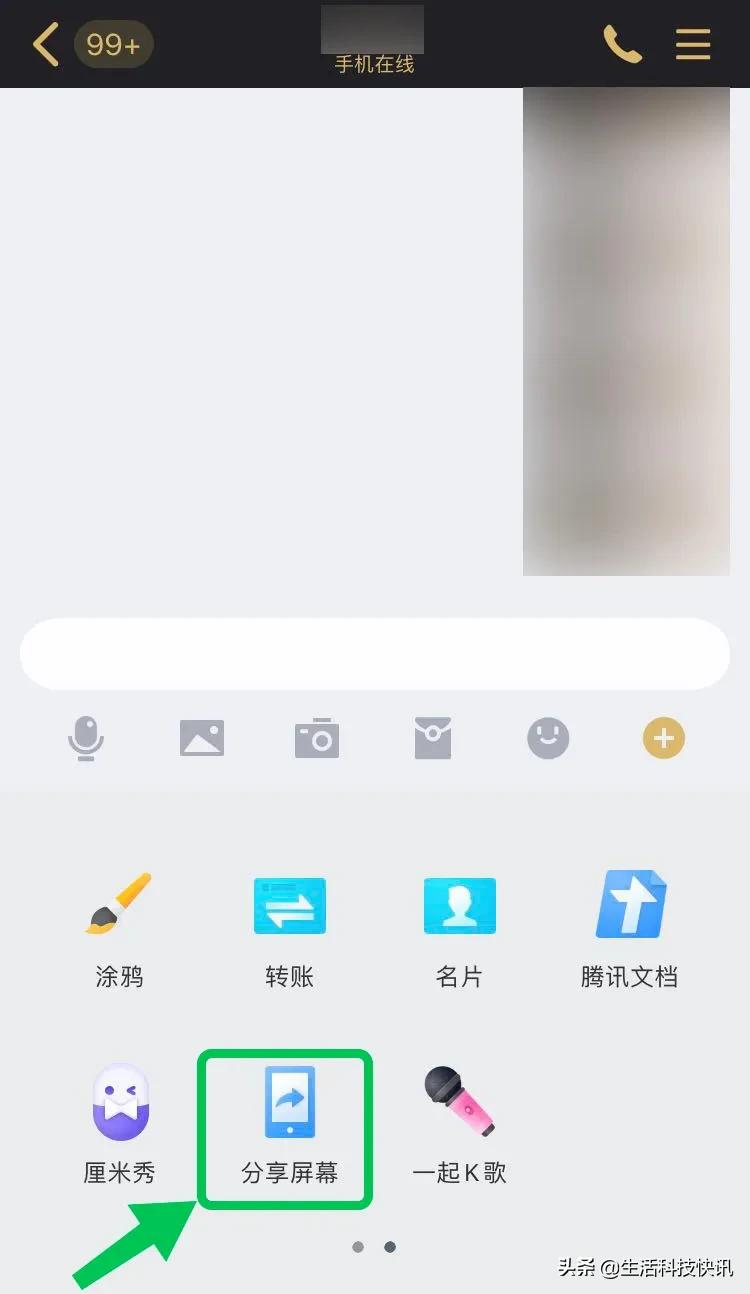The height and width of the screenshot is (1294, 750).
Task: Toggle the plus panel closed
Action: (x=662, y=738)
